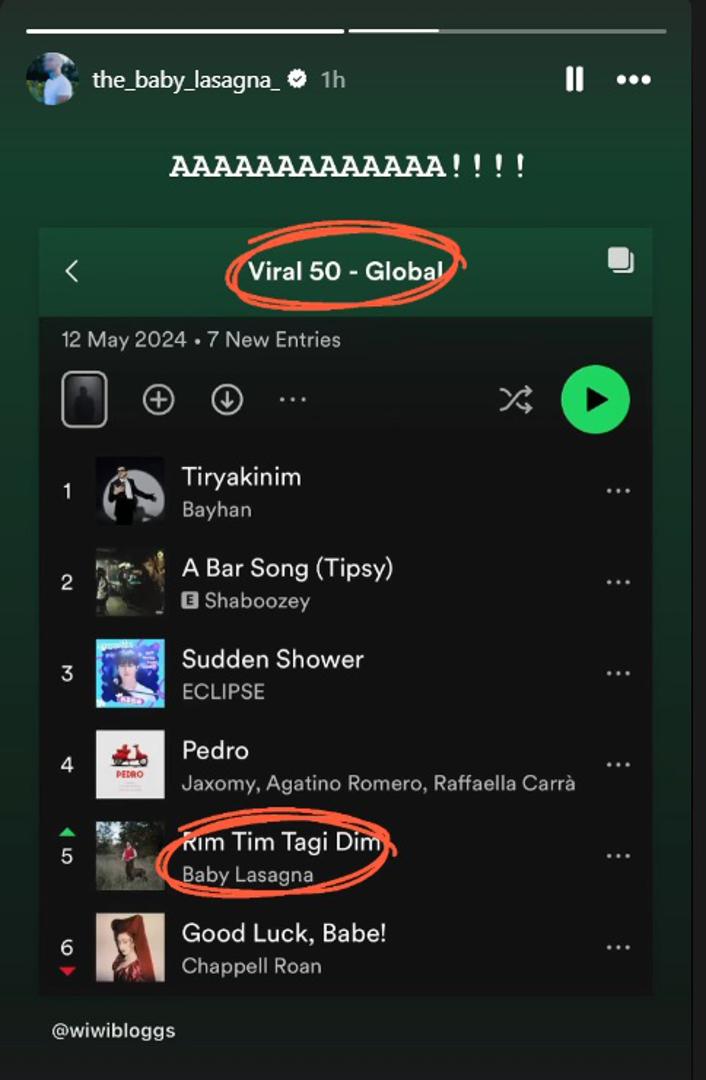Open the_baby_lasagna_ profile from username
This screenshot has width=706, height=1080.
point(186,80)
